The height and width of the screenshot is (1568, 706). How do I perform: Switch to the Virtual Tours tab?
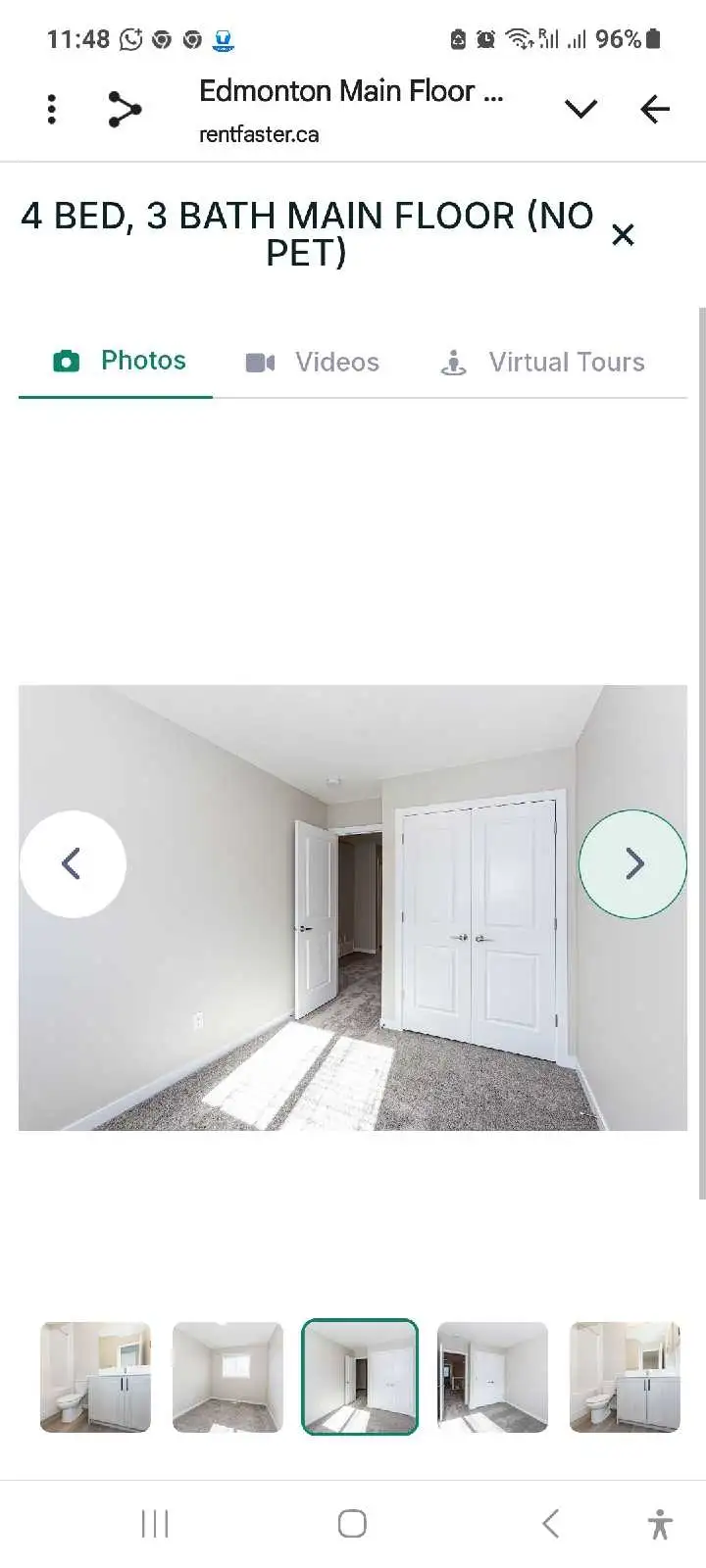[x=543, y=363]
